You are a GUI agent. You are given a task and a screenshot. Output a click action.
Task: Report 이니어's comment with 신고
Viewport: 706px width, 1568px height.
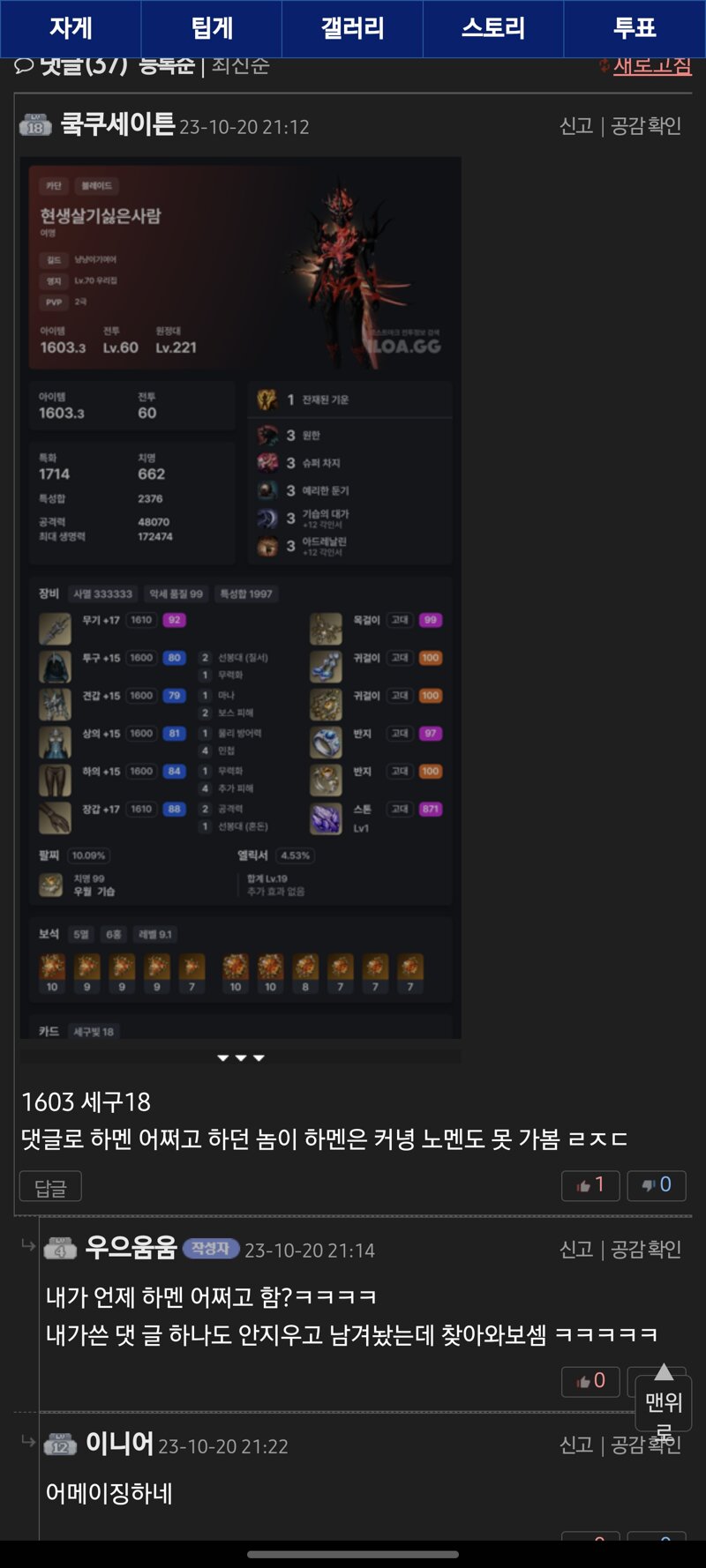pos(576,1445)
